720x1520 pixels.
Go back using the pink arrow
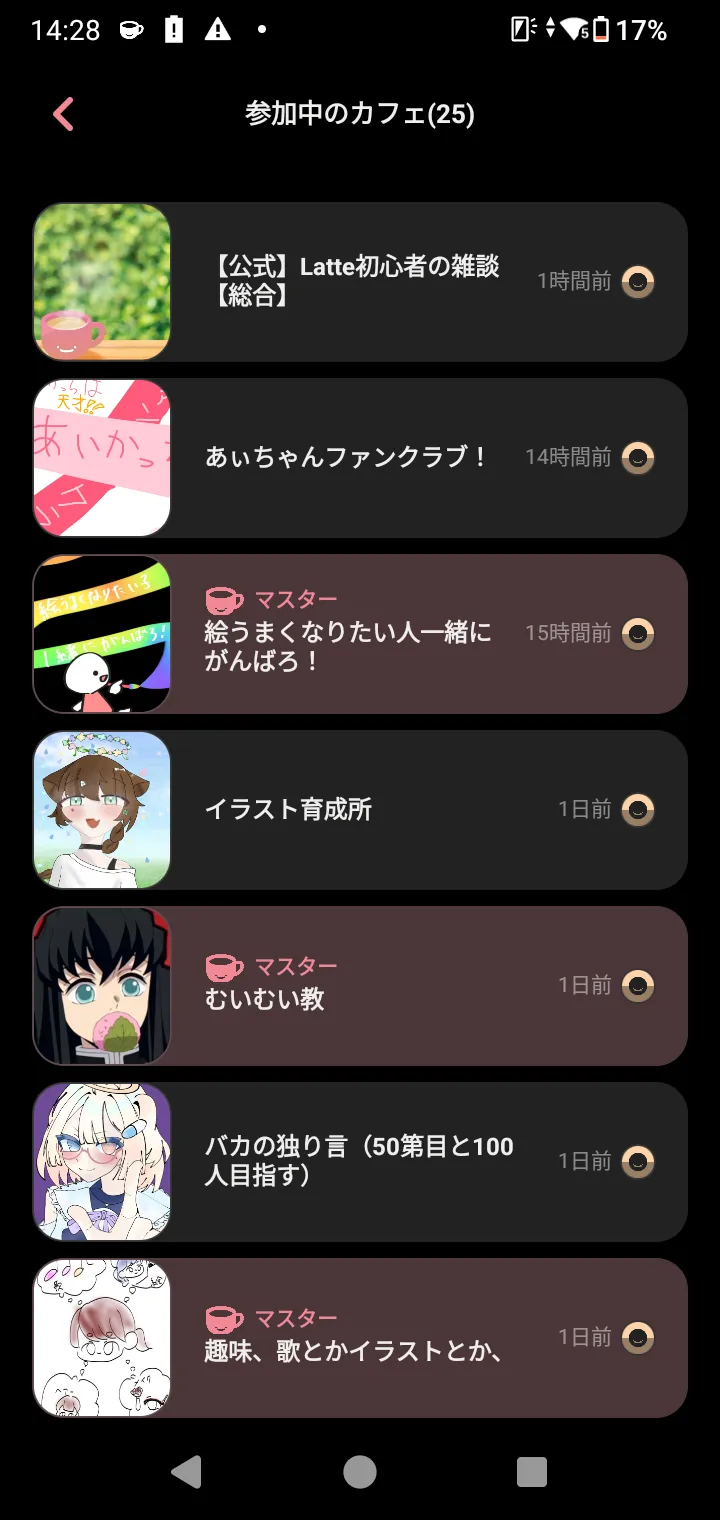coord(63,114)
